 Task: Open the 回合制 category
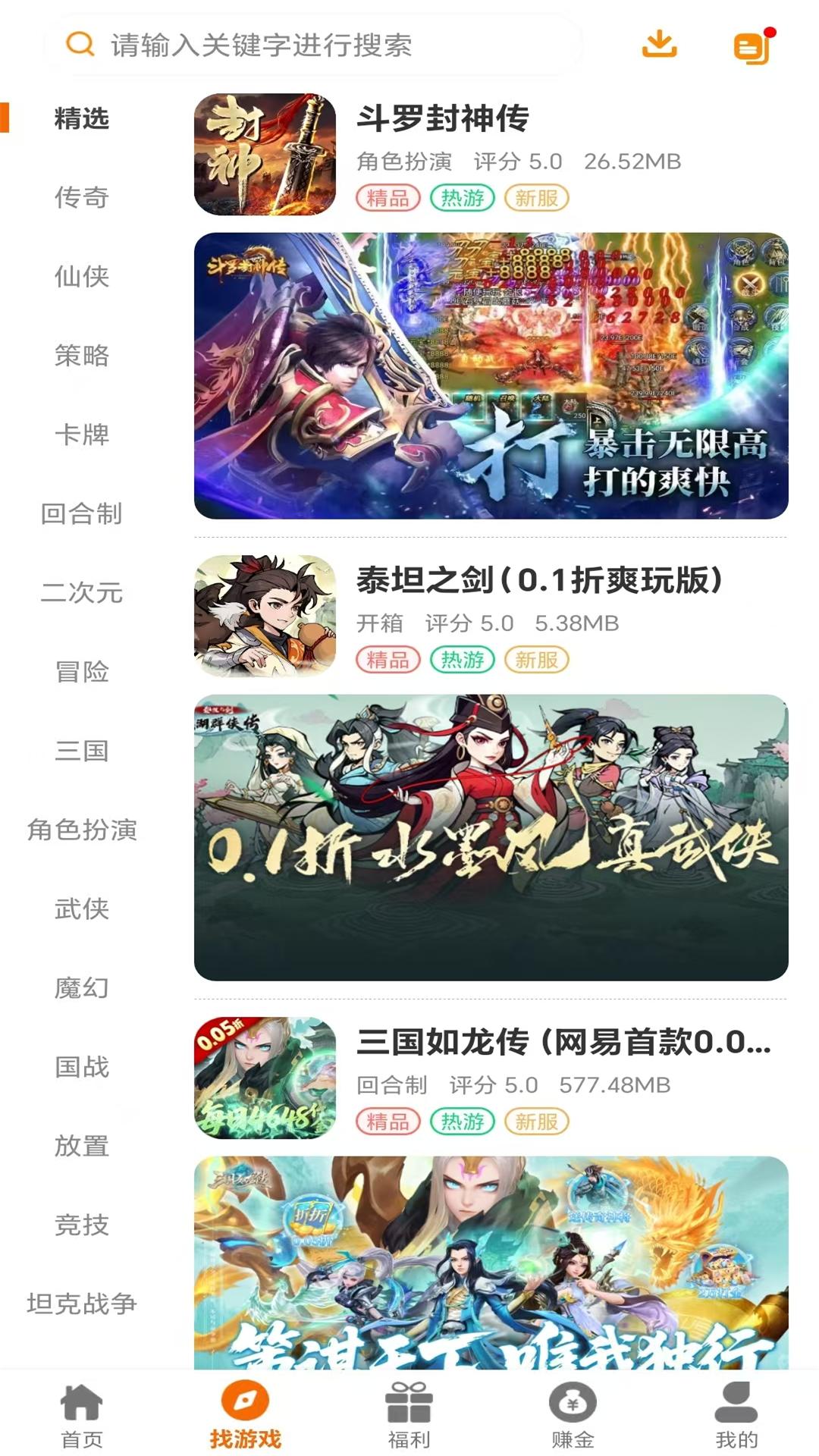[x=82, y=514]
